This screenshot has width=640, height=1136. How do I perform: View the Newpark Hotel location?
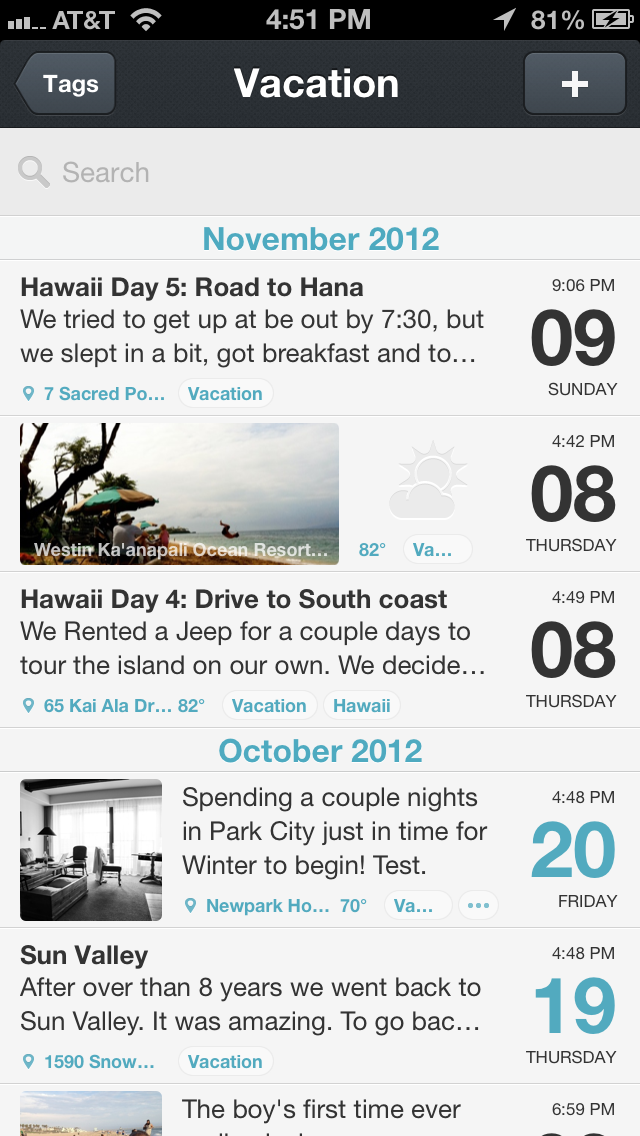266,906
